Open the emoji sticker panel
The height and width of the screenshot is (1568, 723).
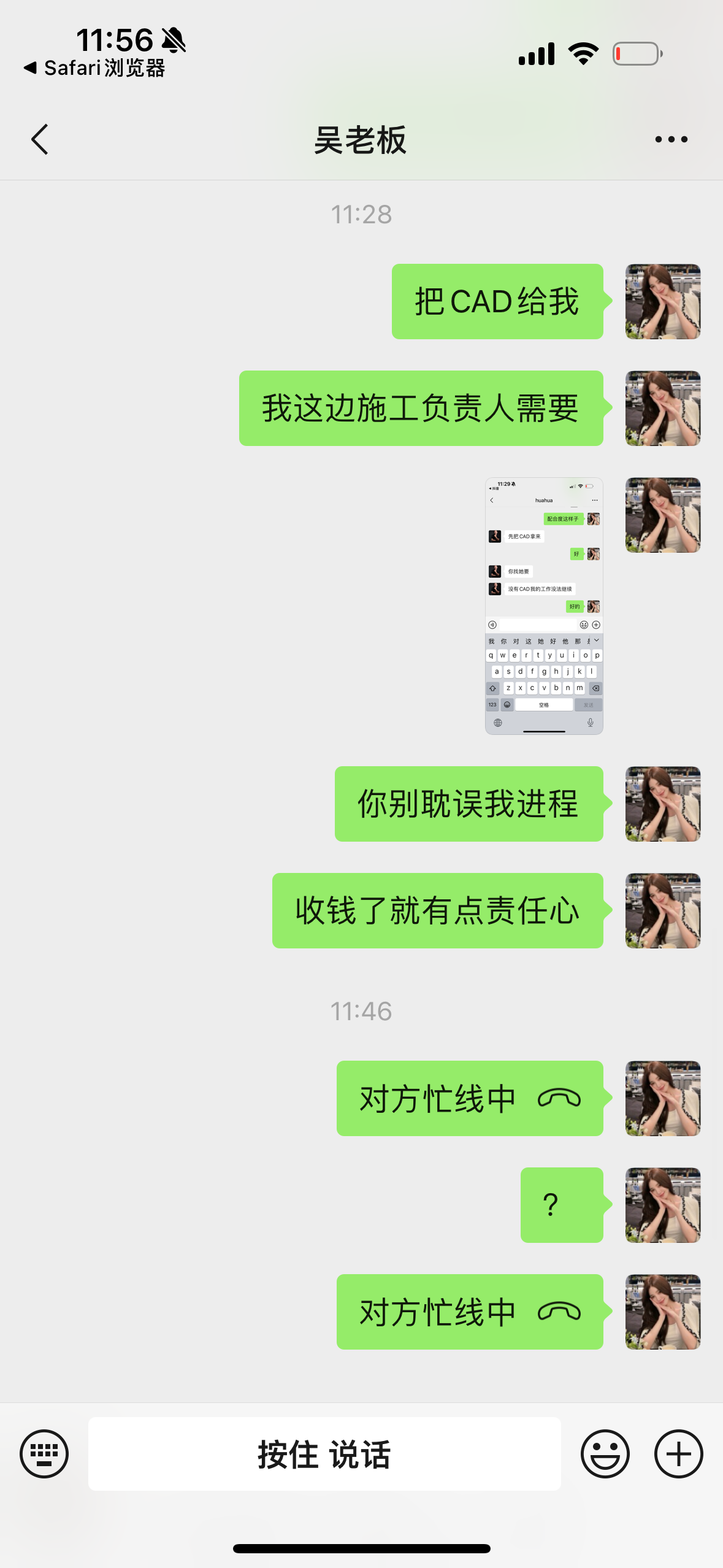(x=605, y=1453)
